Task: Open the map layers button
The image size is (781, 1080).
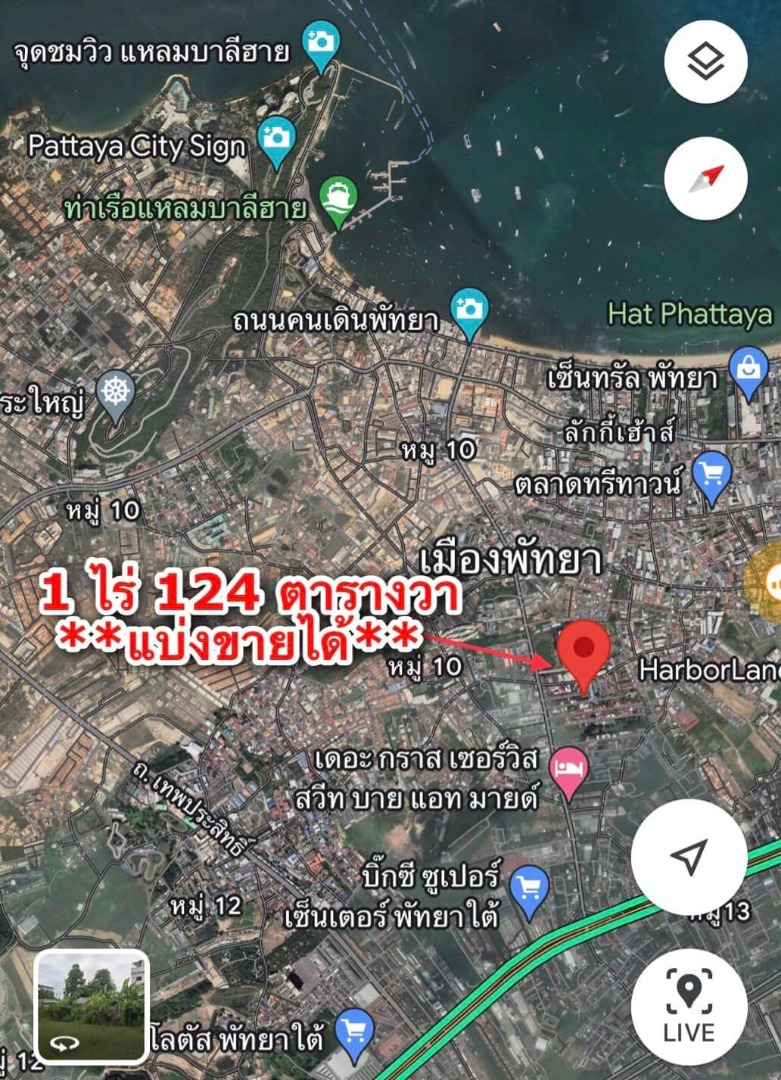Action: [x=705, y=62]
